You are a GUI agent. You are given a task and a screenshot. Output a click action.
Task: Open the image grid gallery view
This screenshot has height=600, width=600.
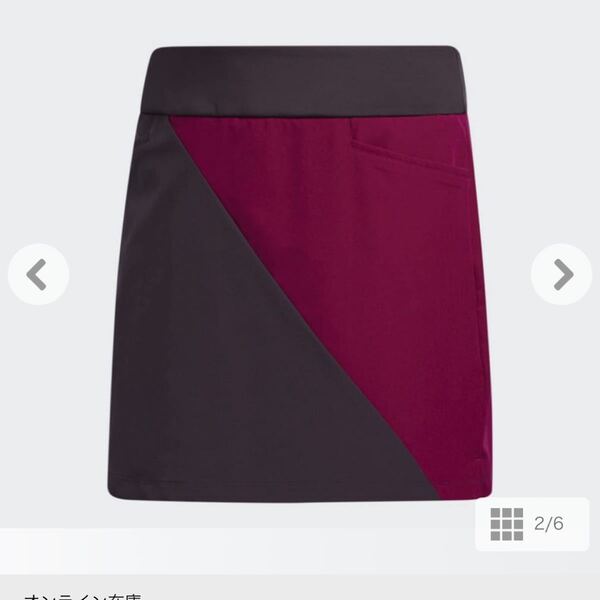click(507, 523)
